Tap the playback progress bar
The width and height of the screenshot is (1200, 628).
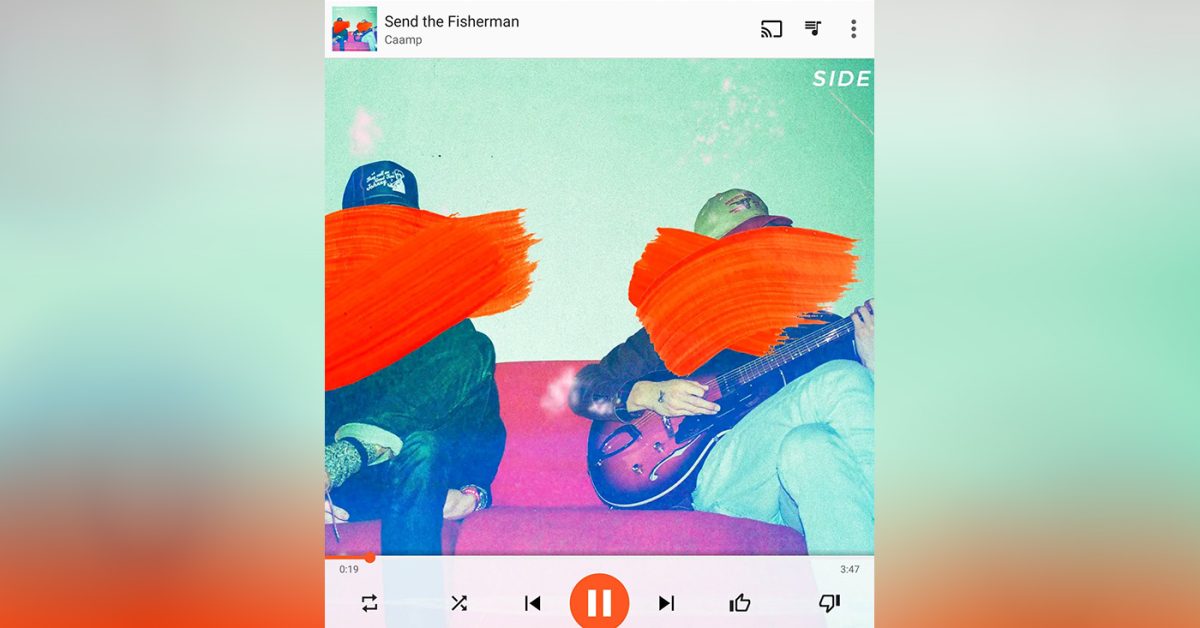click(600, 556)
